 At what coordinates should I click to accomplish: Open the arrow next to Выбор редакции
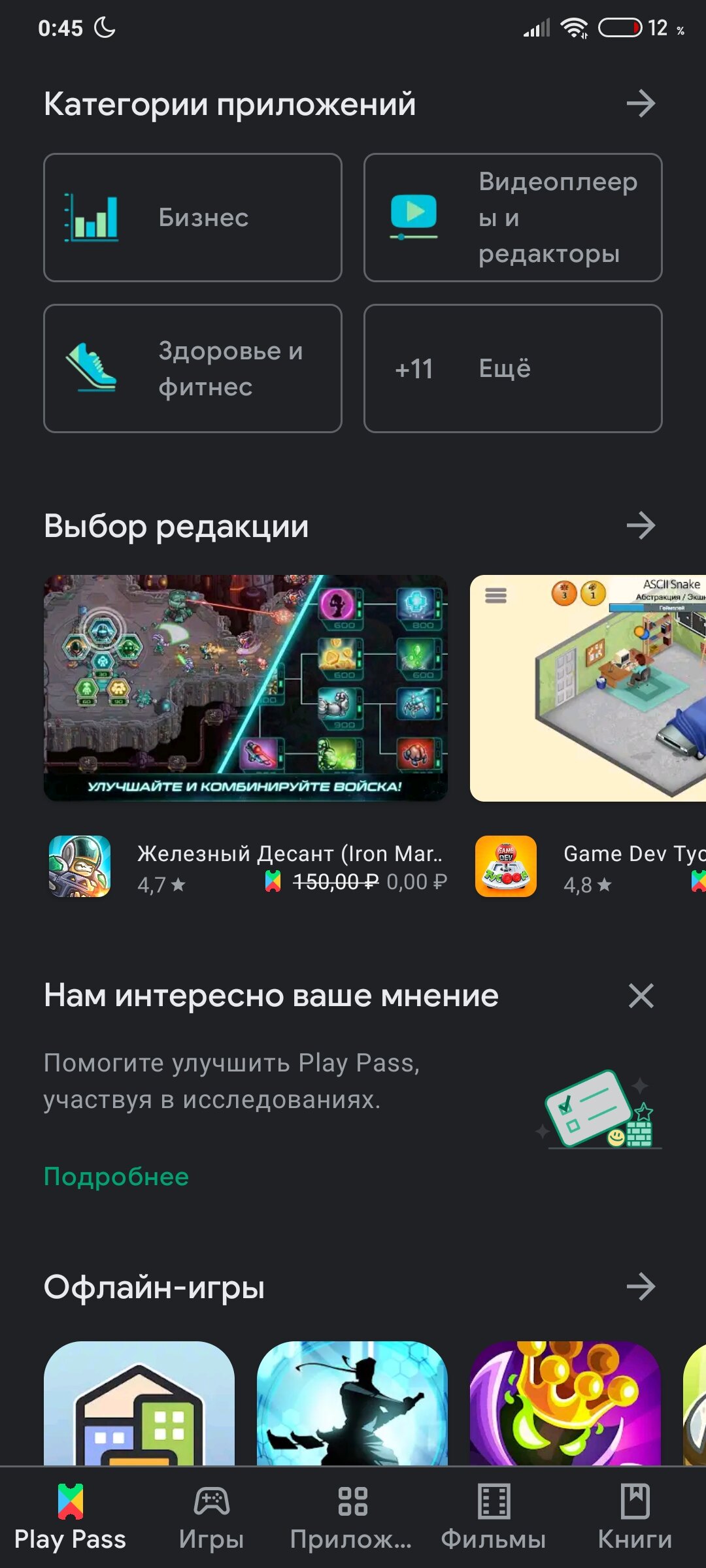[641, 525]
